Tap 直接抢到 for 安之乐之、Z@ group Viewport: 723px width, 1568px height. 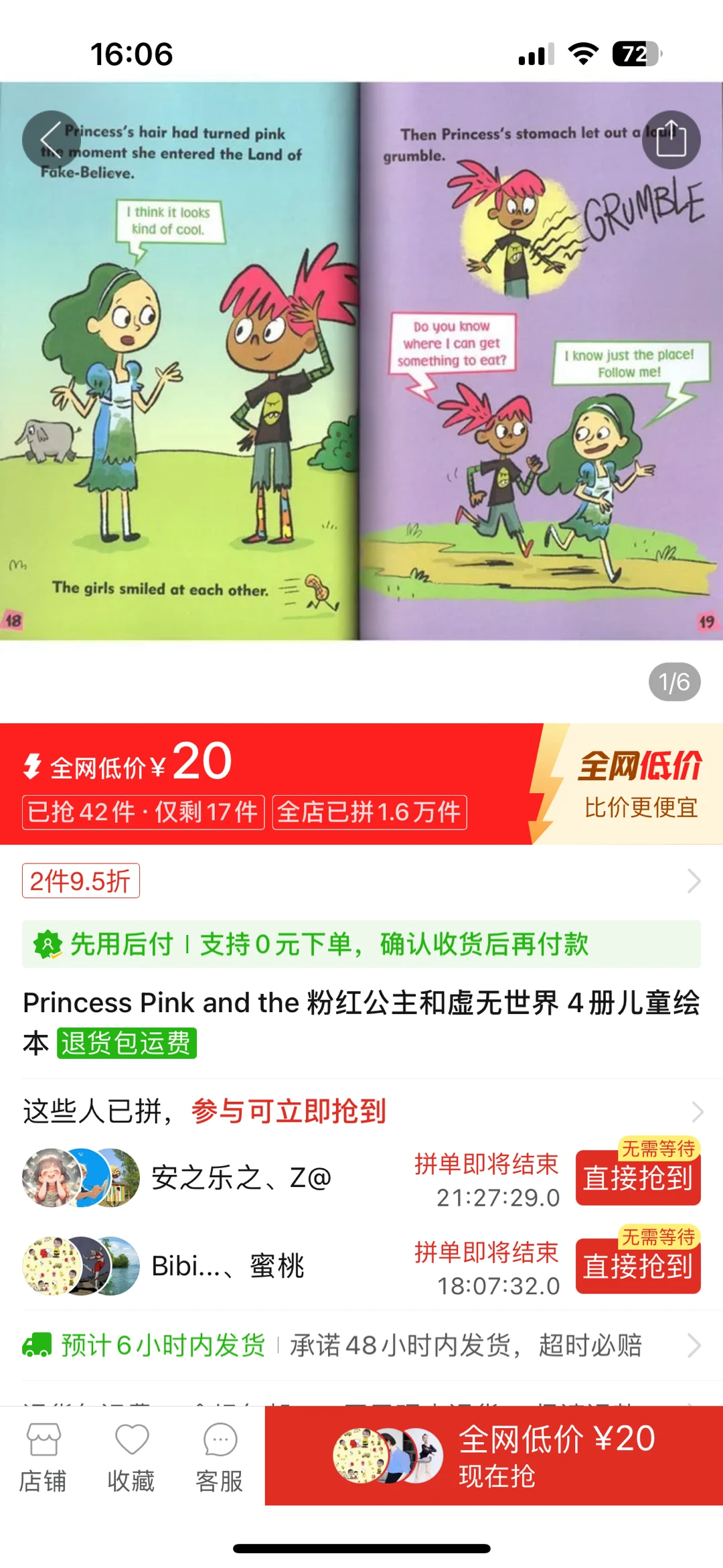pyautogui.click(x=638, y=1178)
